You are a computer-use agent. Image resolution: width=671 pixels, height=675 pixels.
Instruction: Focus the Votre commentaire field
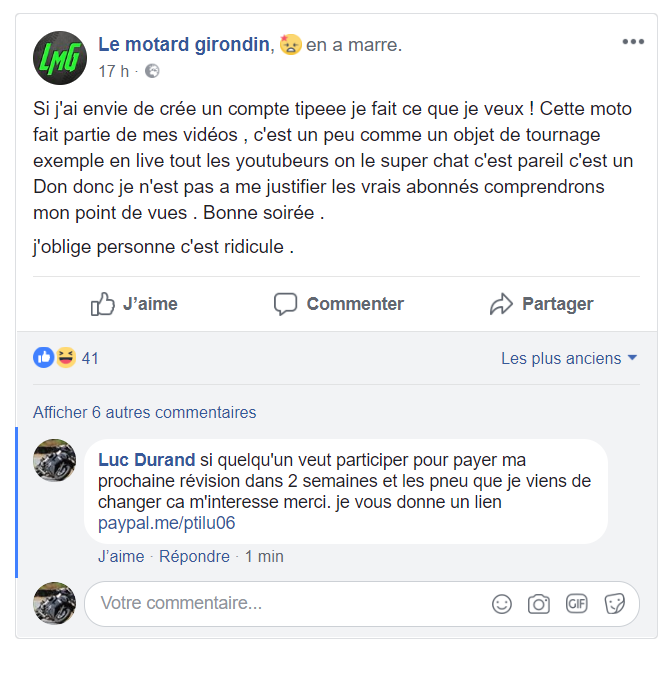click(280, 603)
